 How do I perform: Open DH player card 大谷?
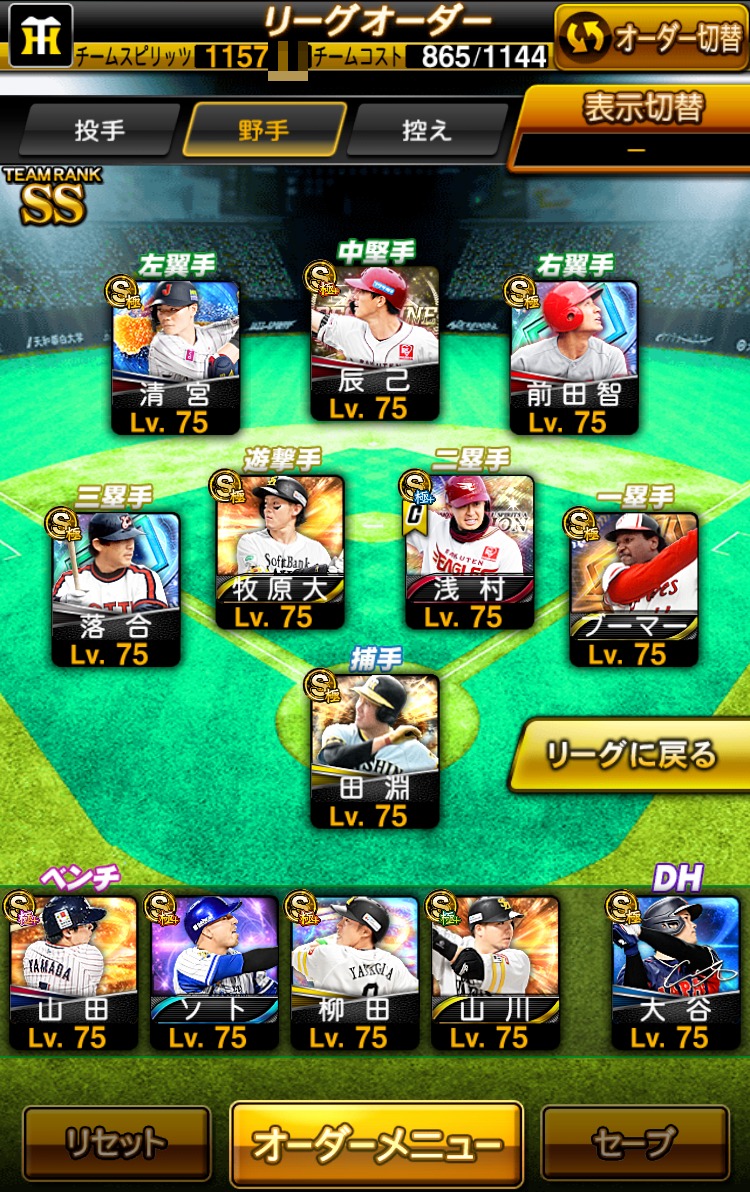674,970
